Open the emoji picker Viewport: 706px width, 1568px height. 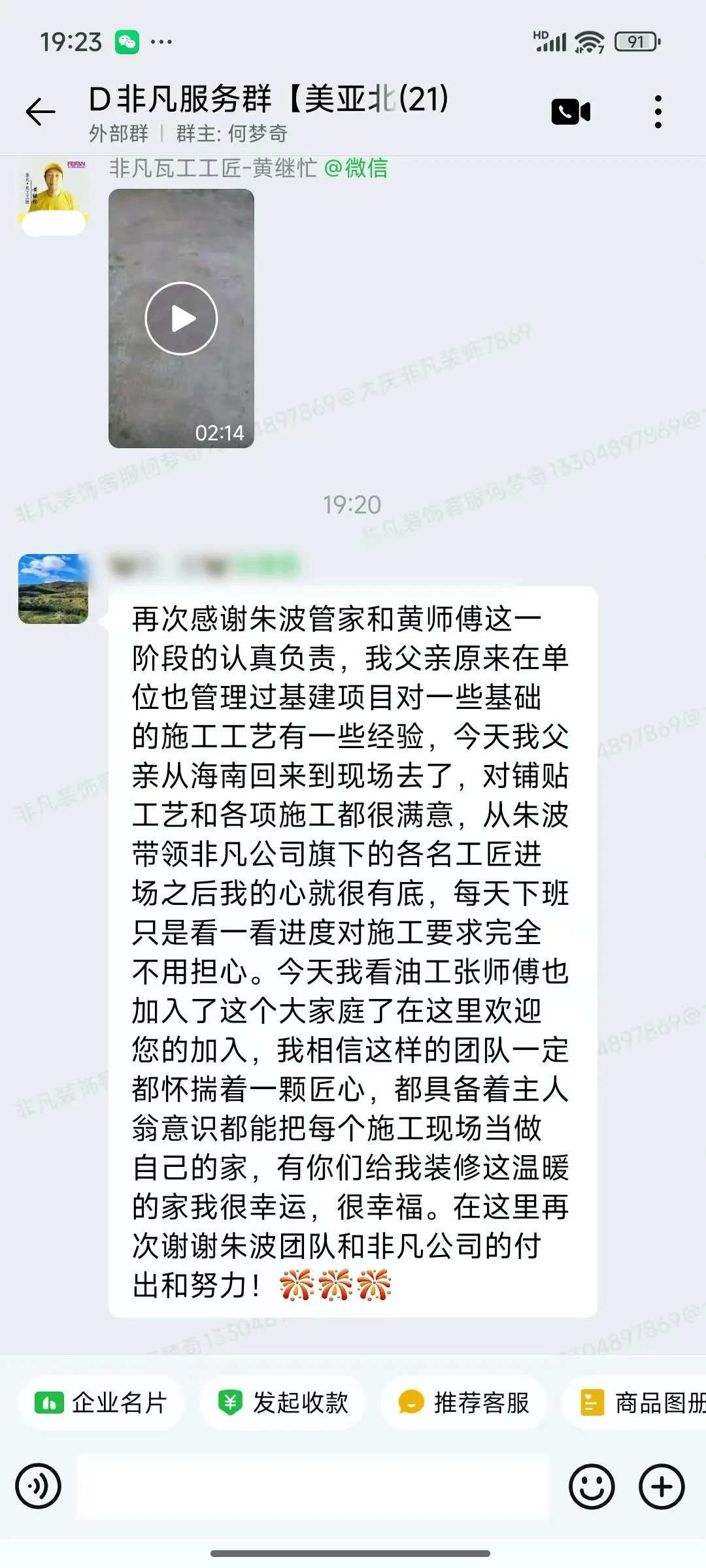592,1488
